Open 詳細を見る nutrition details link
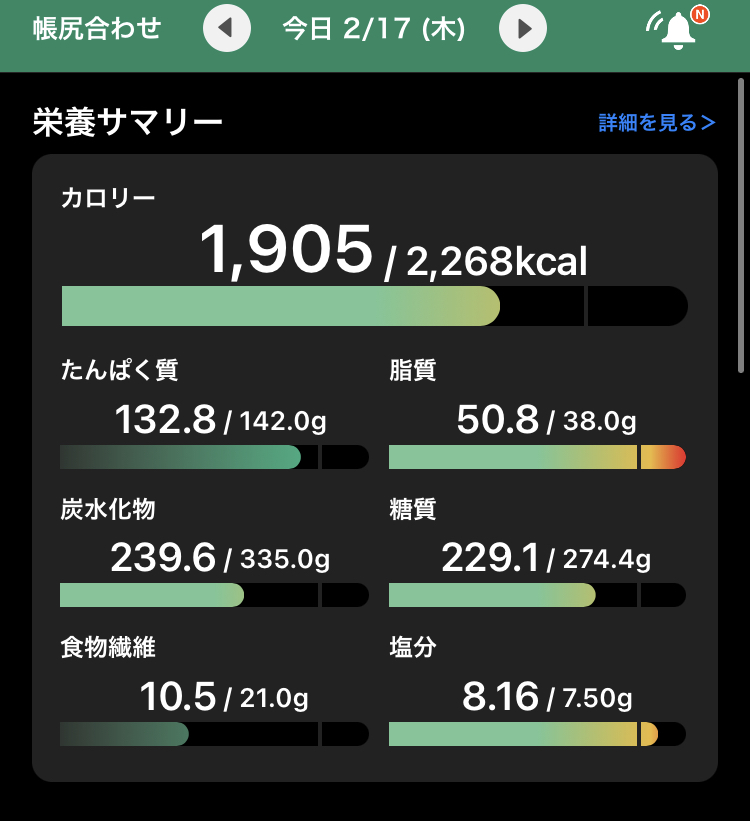This screenshot has height=821, width=750. (x=657, y=123)
